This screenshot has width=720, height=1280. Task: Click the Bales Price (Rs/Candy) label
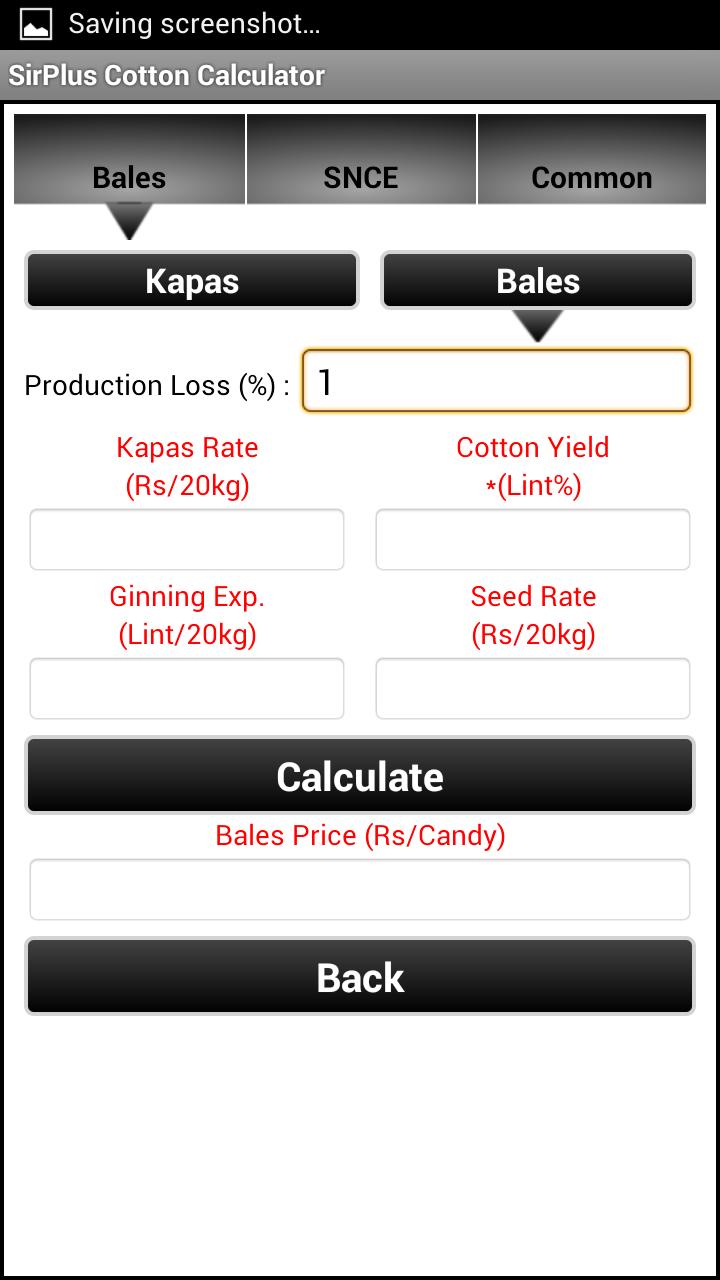click(x=360, y=835)
